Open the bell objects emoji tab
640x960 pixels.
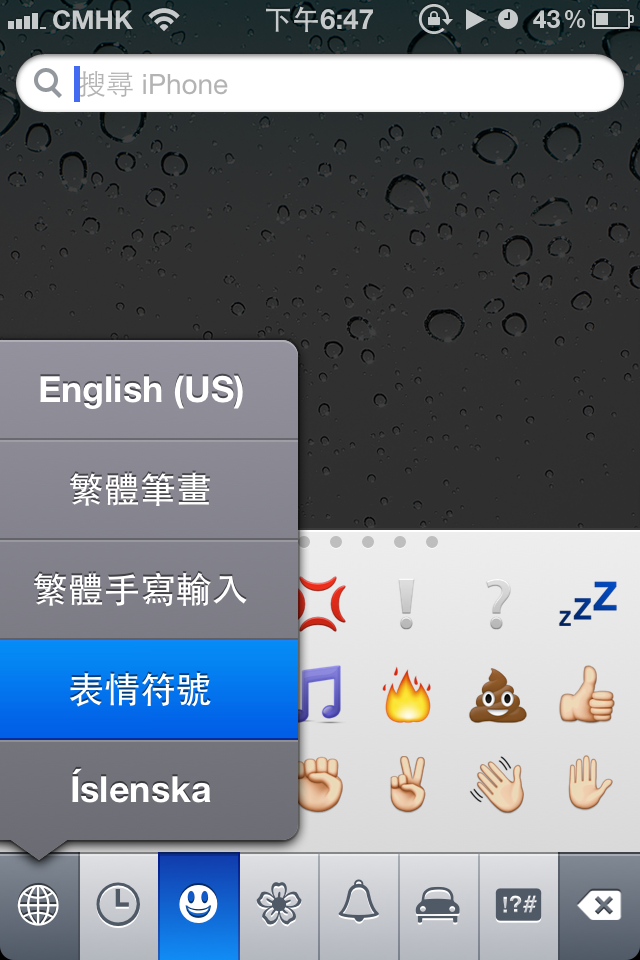[x=359, y=906]
